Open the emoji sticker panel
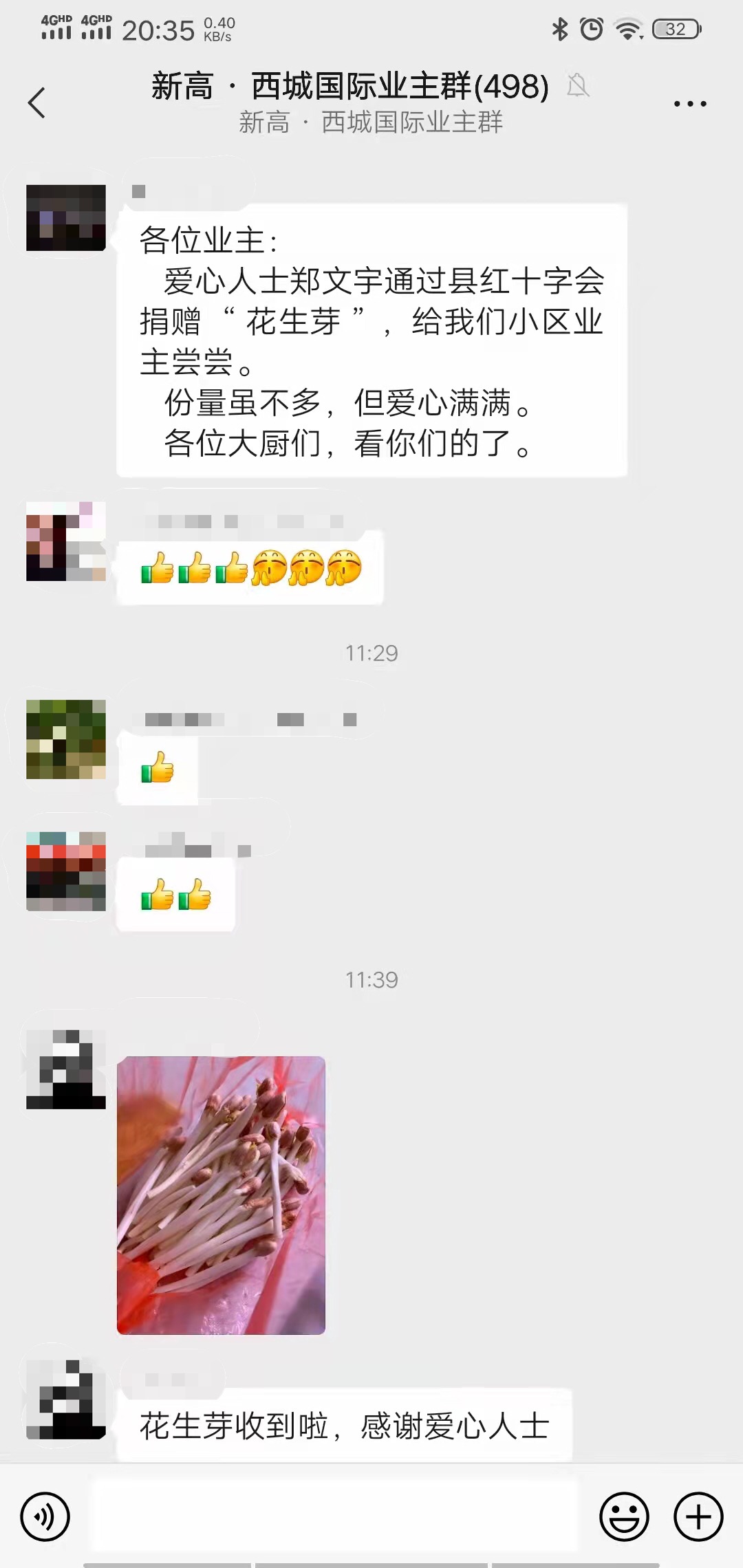Viewport: 743px width, 1568px height. click(x=624, y=1516)
